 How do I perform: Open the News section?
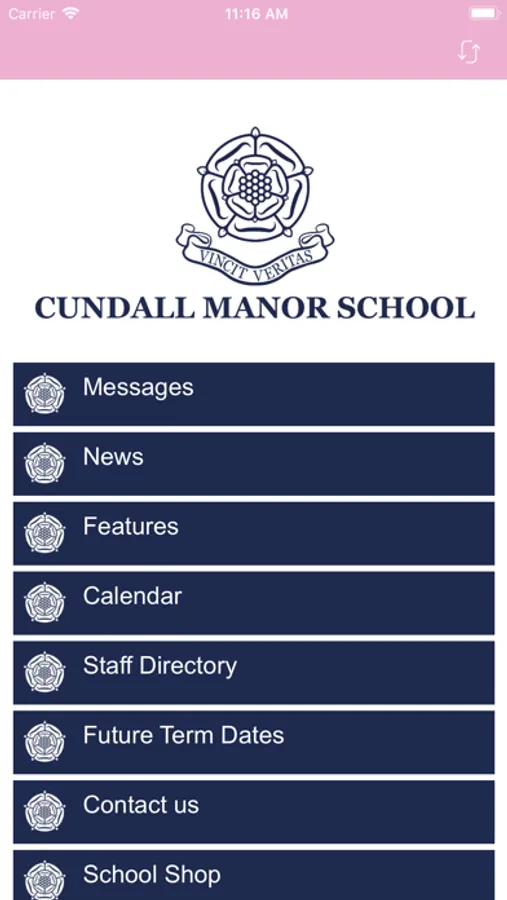coord(254,463)
